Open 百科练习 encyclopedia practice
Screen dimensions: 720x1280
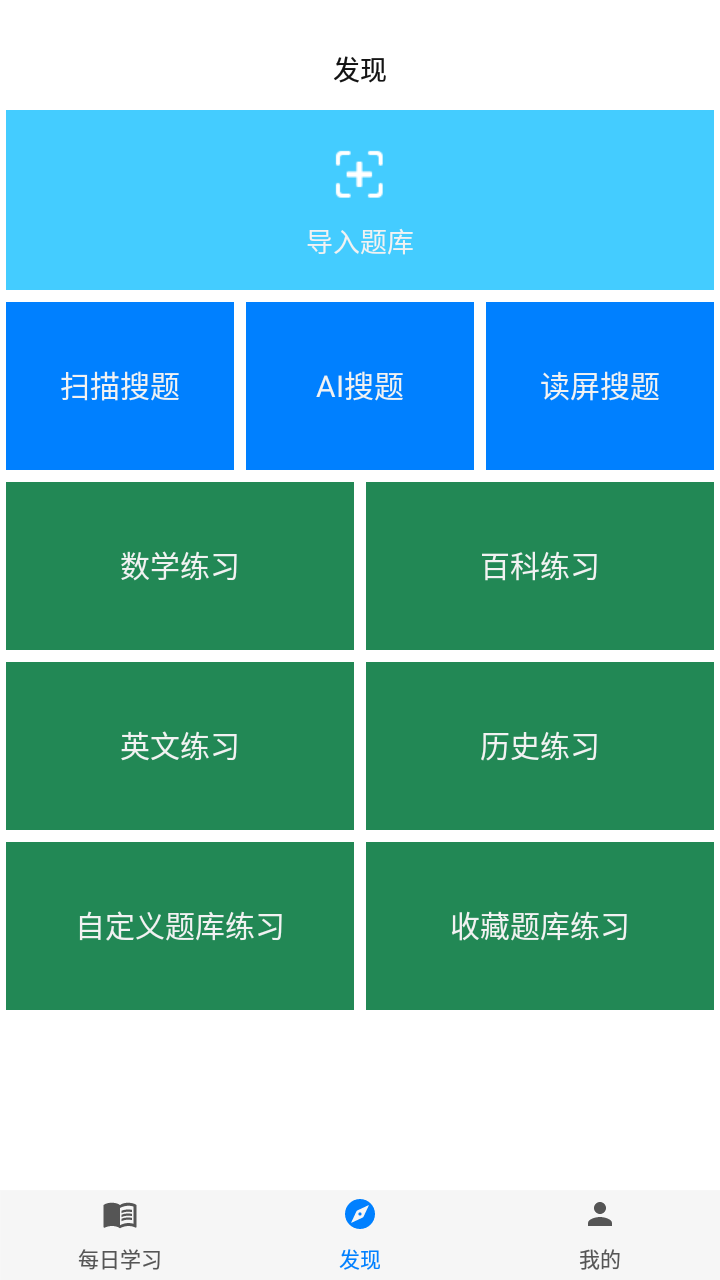pos(540,565)
